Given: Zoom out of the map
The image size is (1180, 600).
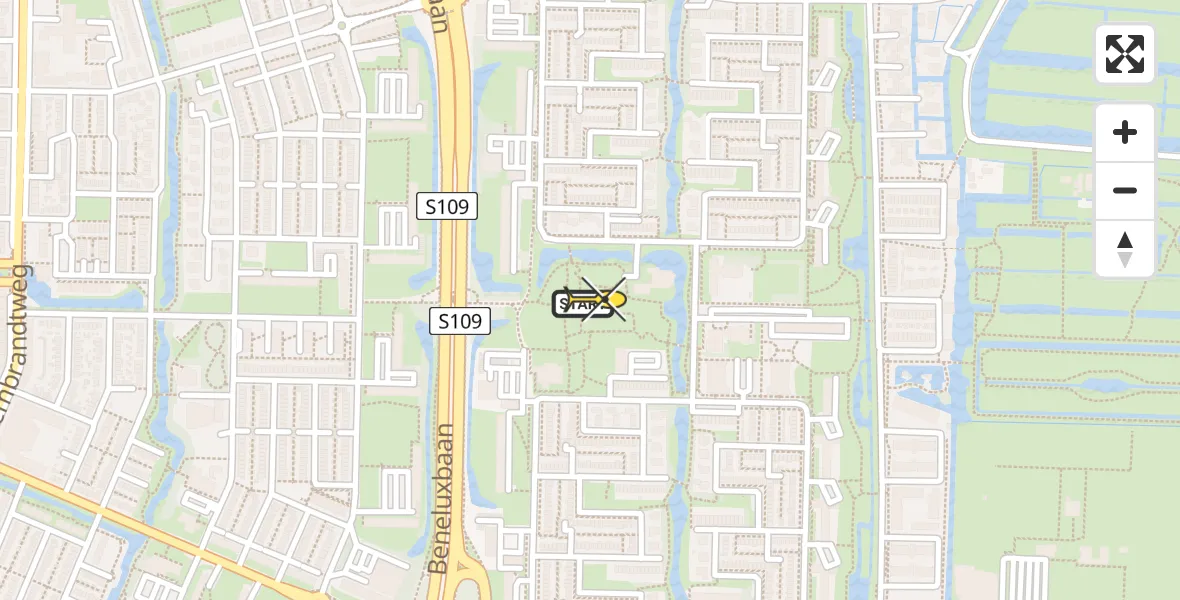Looking at the screenshot, I should [1125, 191].
